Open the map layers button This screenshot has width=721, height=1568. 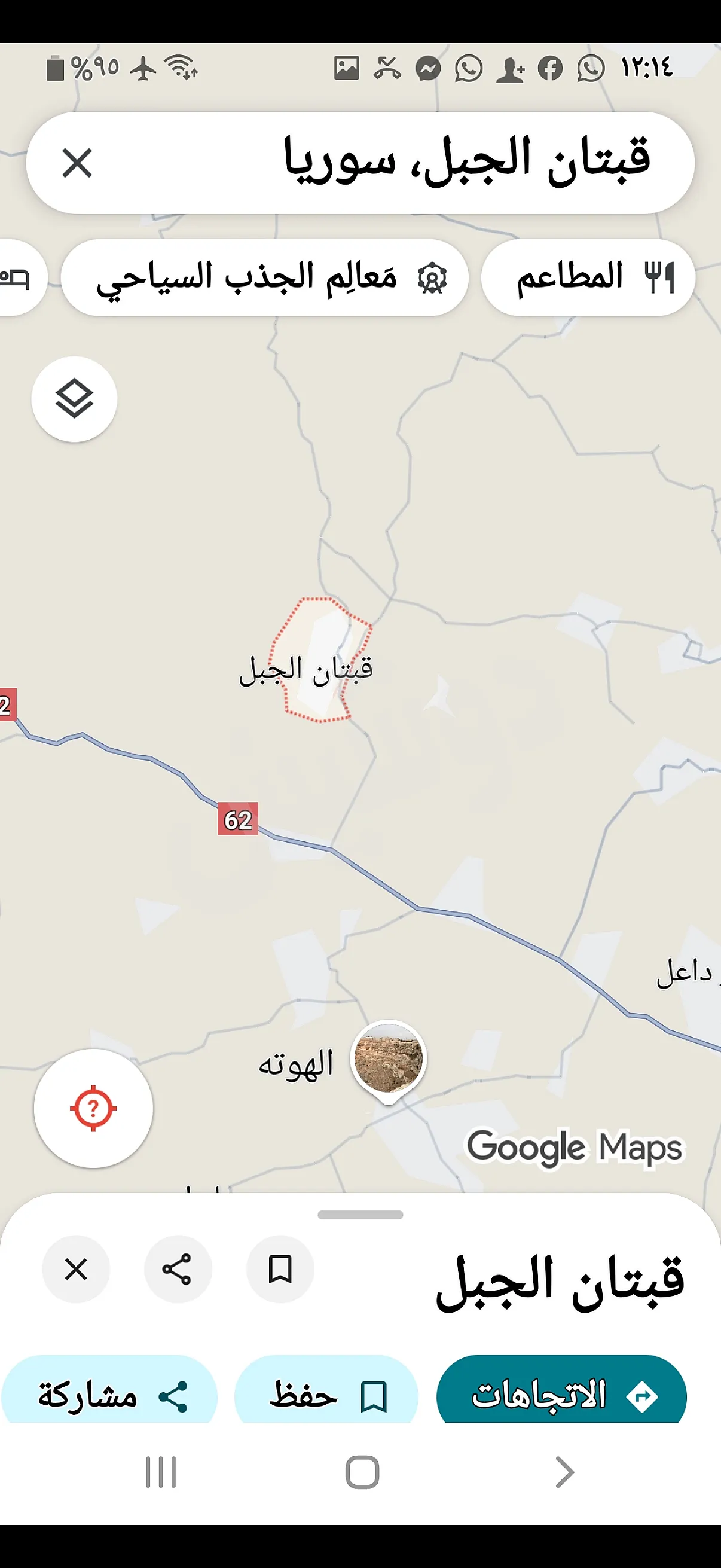[74, 399]
